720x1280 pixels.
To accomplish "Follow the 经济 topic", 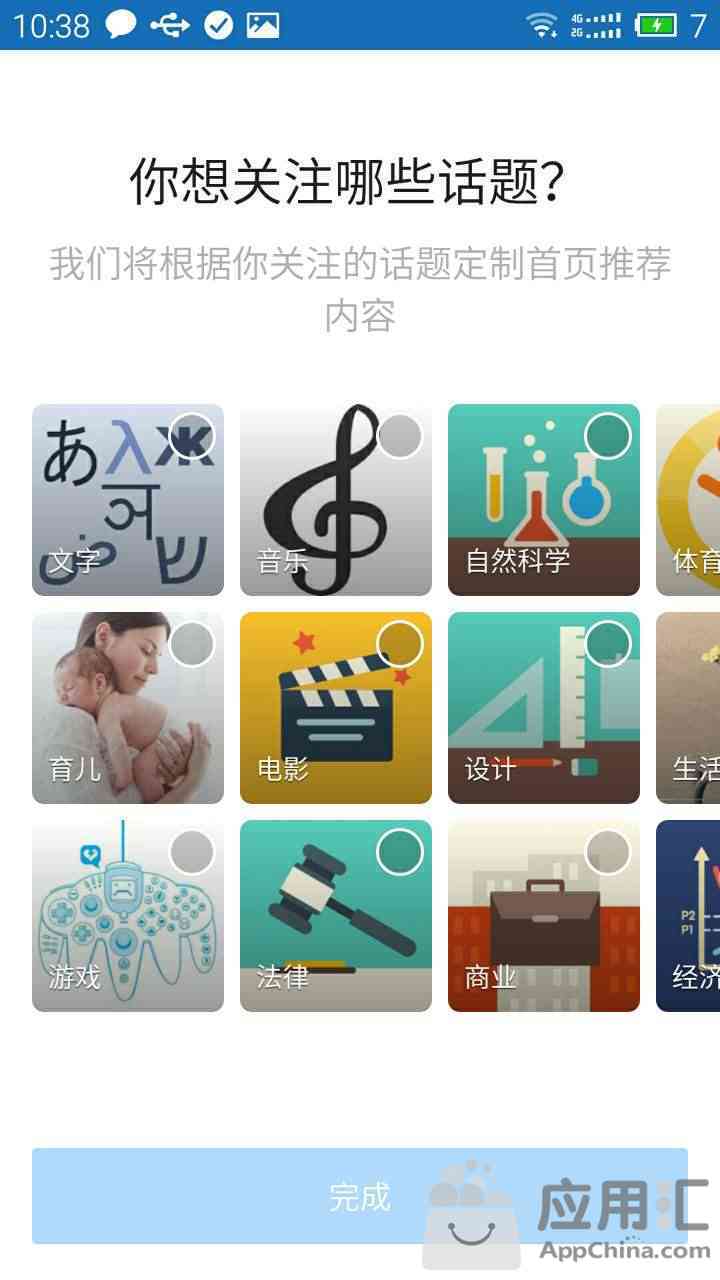I will click(690, 916).
